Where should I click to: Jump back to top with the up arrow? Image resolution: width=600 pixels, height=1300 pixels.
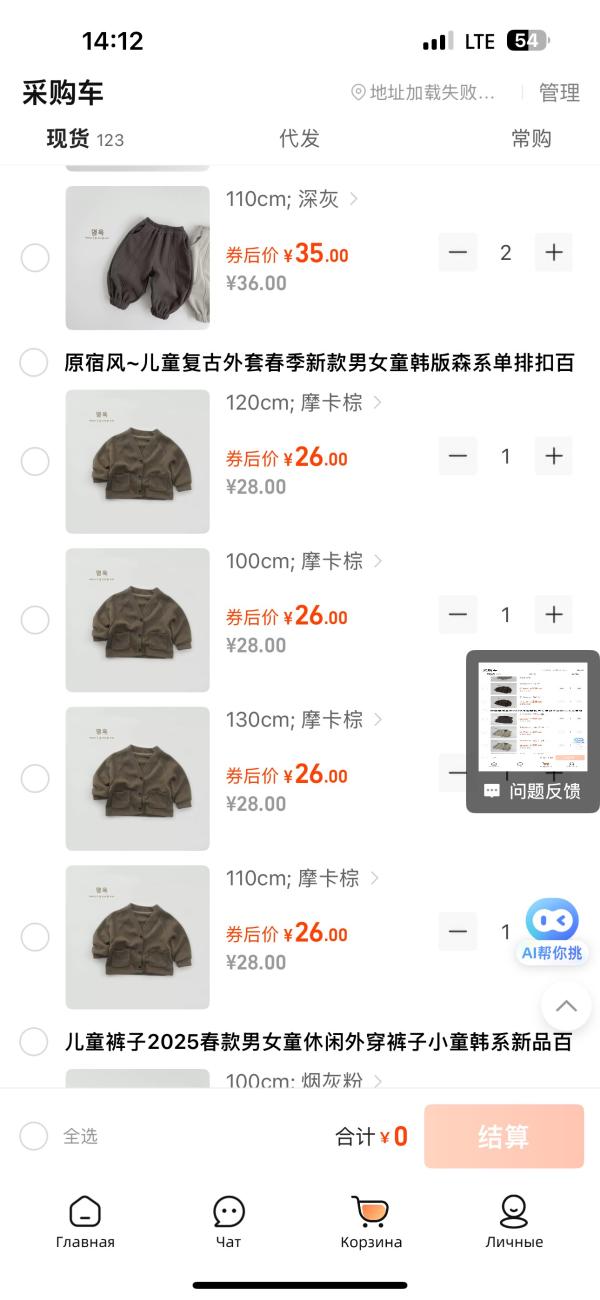566,1005
